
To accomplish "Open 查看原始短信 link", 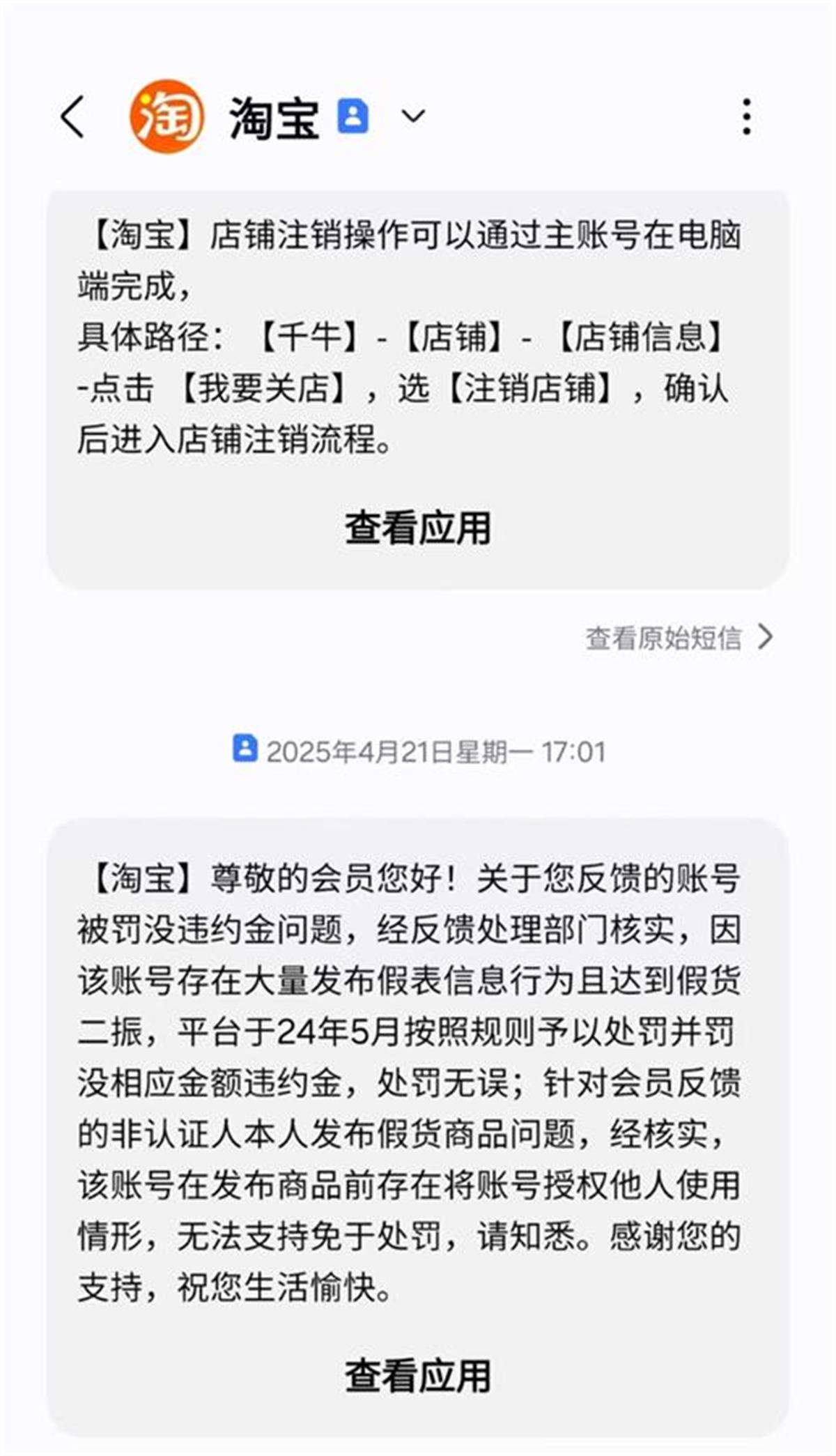I will coord(679,637).
